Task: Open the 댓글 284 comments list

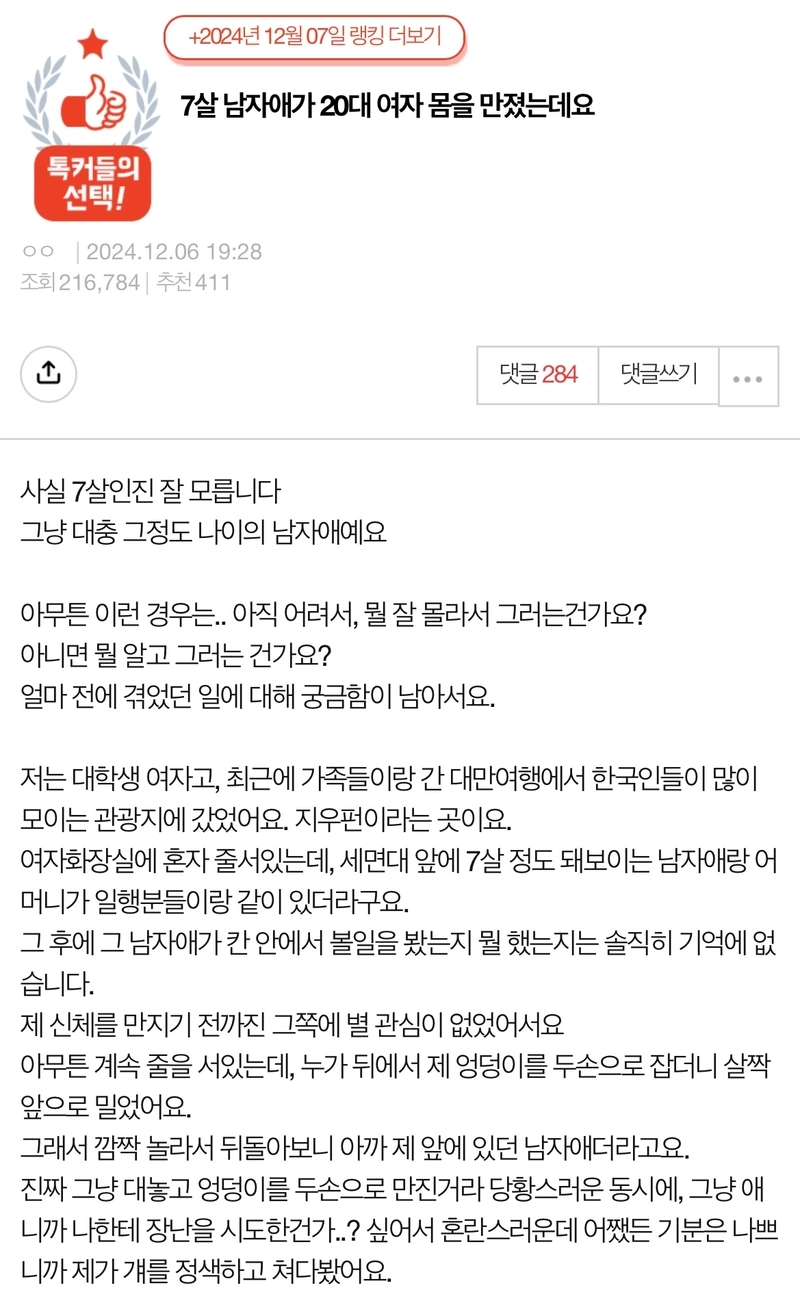Action: [x=538, y=375]
